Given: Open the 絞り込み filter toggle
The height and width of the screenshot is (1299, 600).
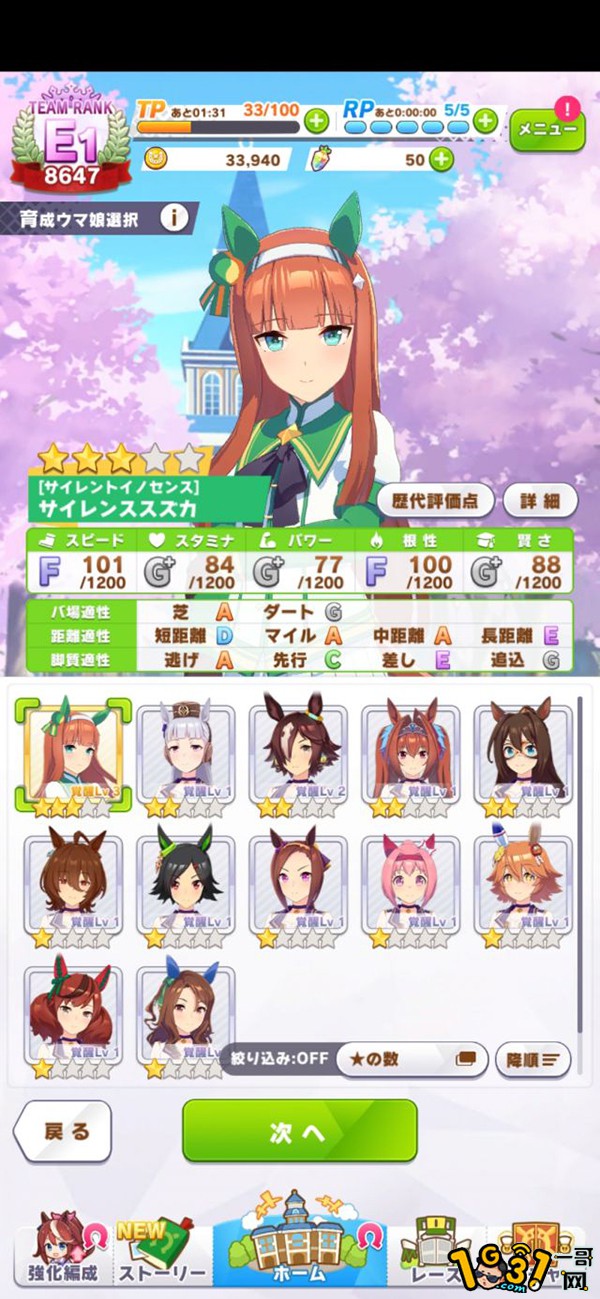Looking at the screenshot, I should 277,1057.
